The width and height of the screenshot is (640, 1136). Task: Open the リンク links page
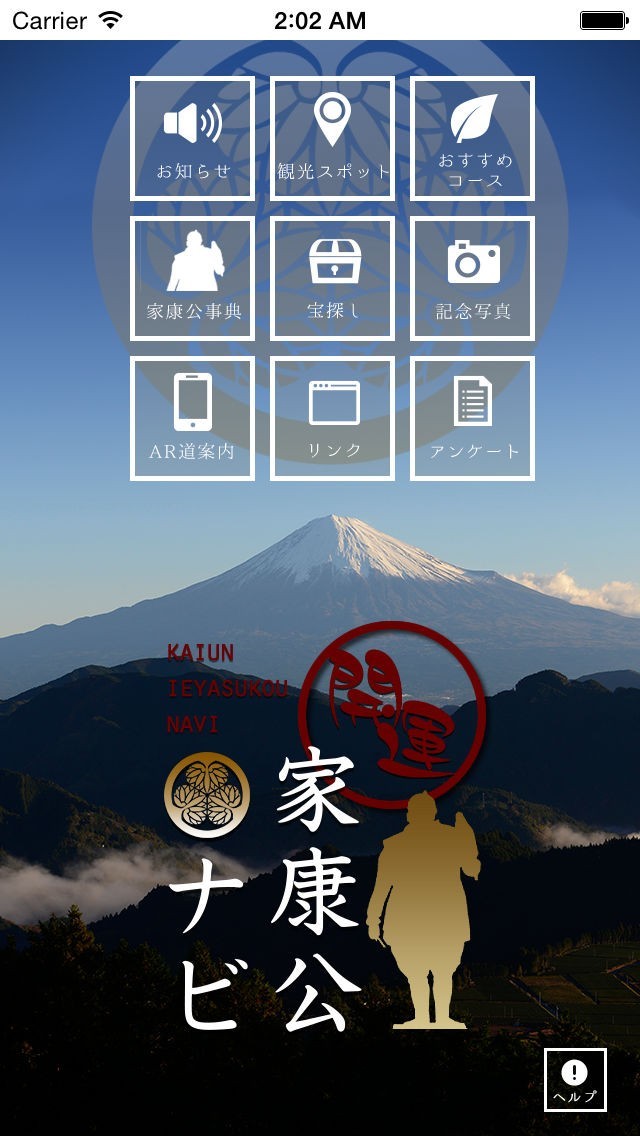click(332, 418)
